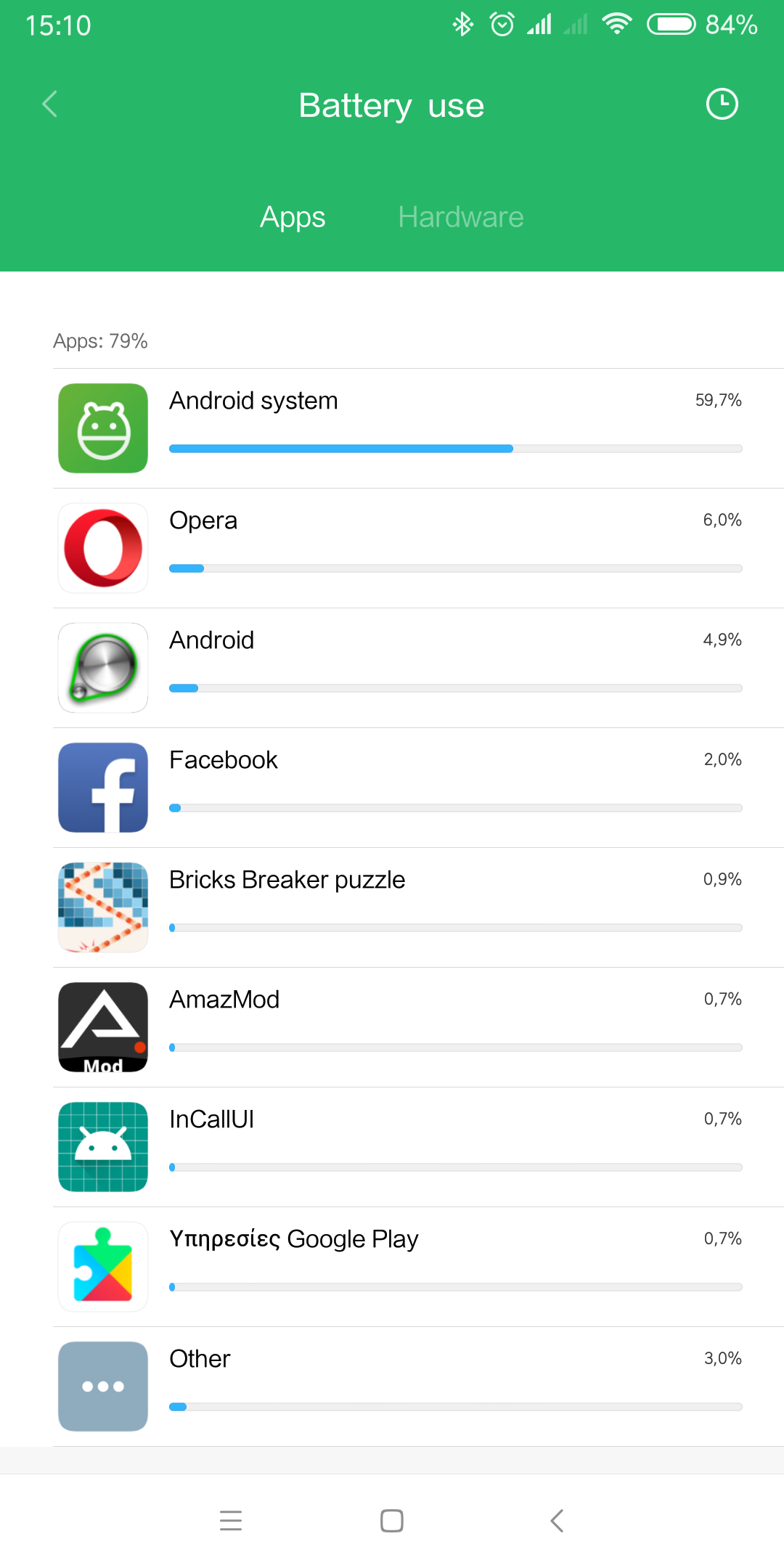Tap the system home button

392,1520
